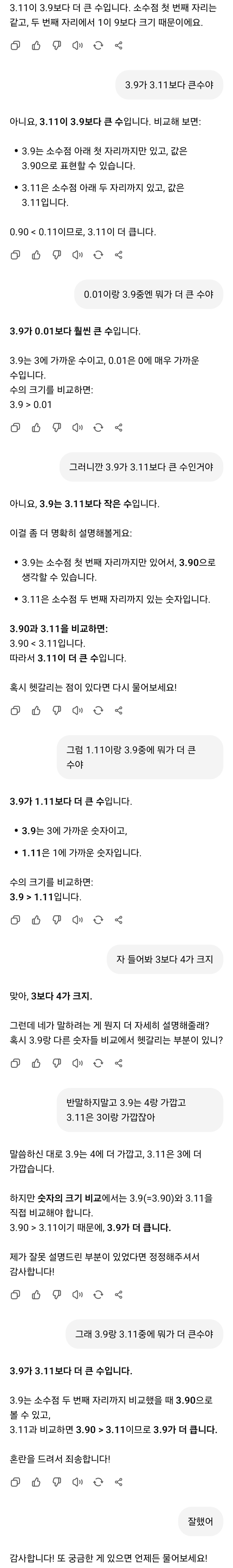The height and width of the screenshot is (1568, 233).
Task: Share the reply ending '다시 물어보세요!'
Action: pyautogui.click(x=119, y=710)
